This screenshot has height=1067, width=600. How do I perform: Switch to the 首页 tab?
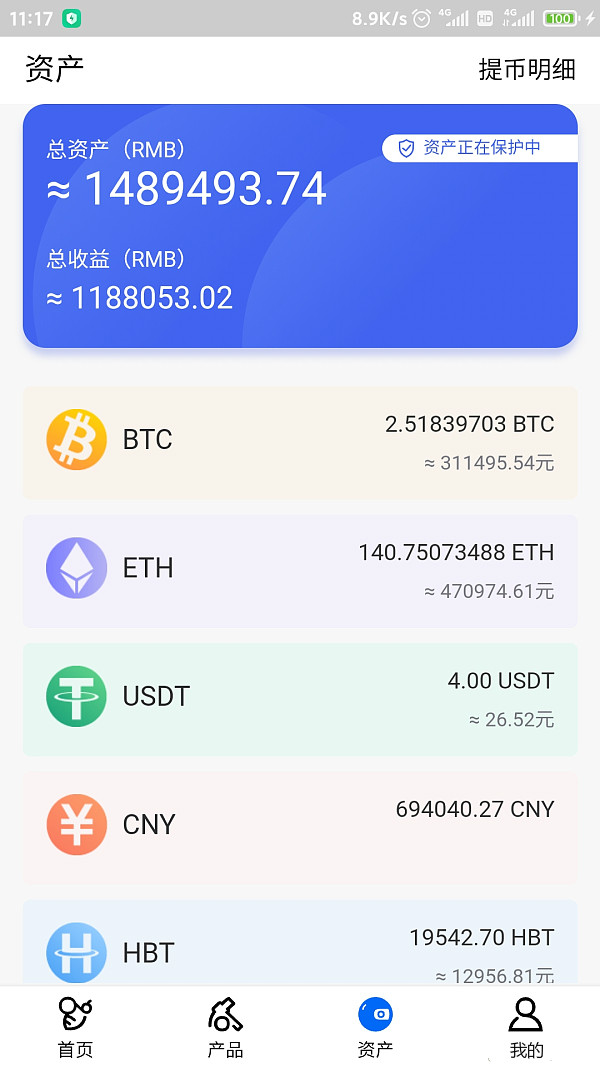pyautogui.click(x=75, y=1026)
